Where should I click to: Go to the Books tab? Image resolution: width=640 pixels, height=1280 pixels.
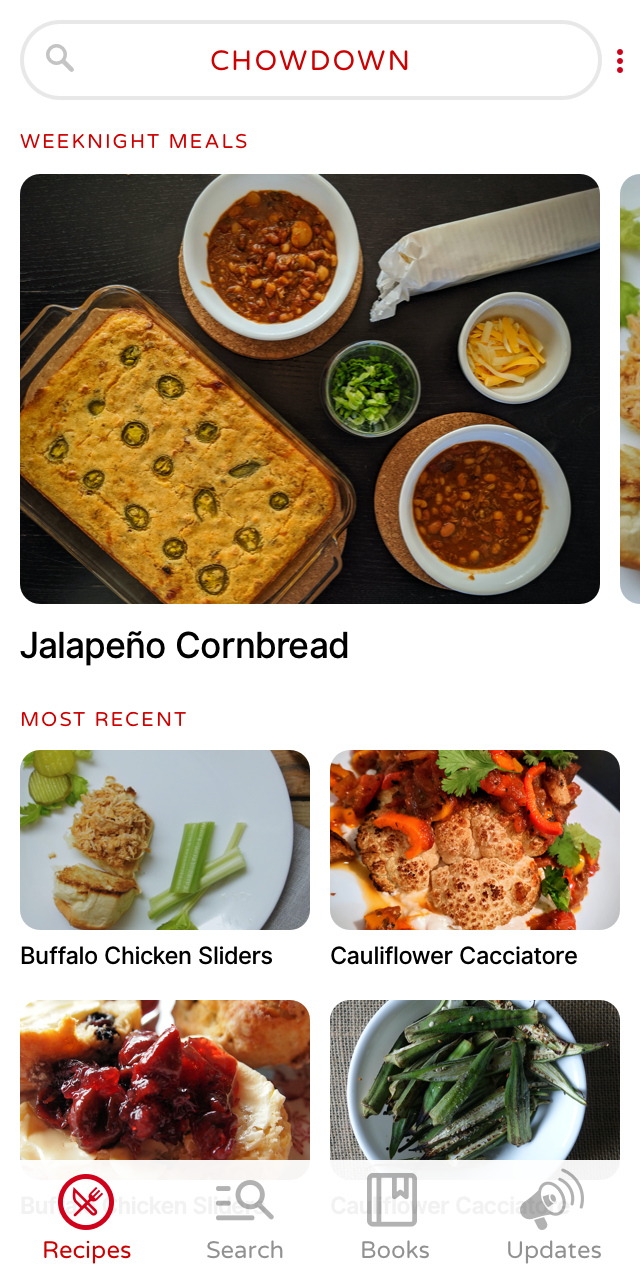(395, 1218)
